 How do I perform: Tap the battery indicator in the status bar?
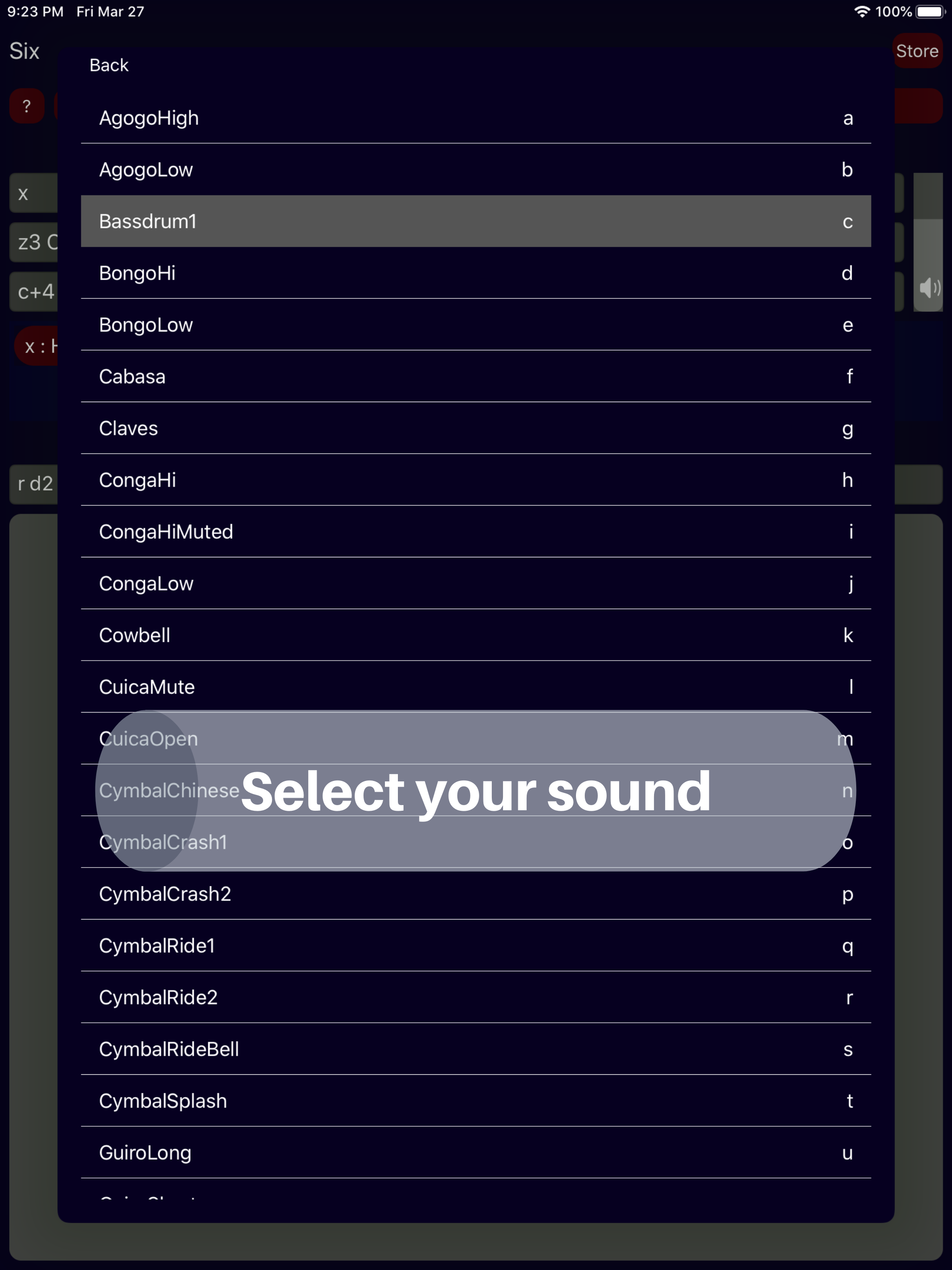click(x=930, y=11)
